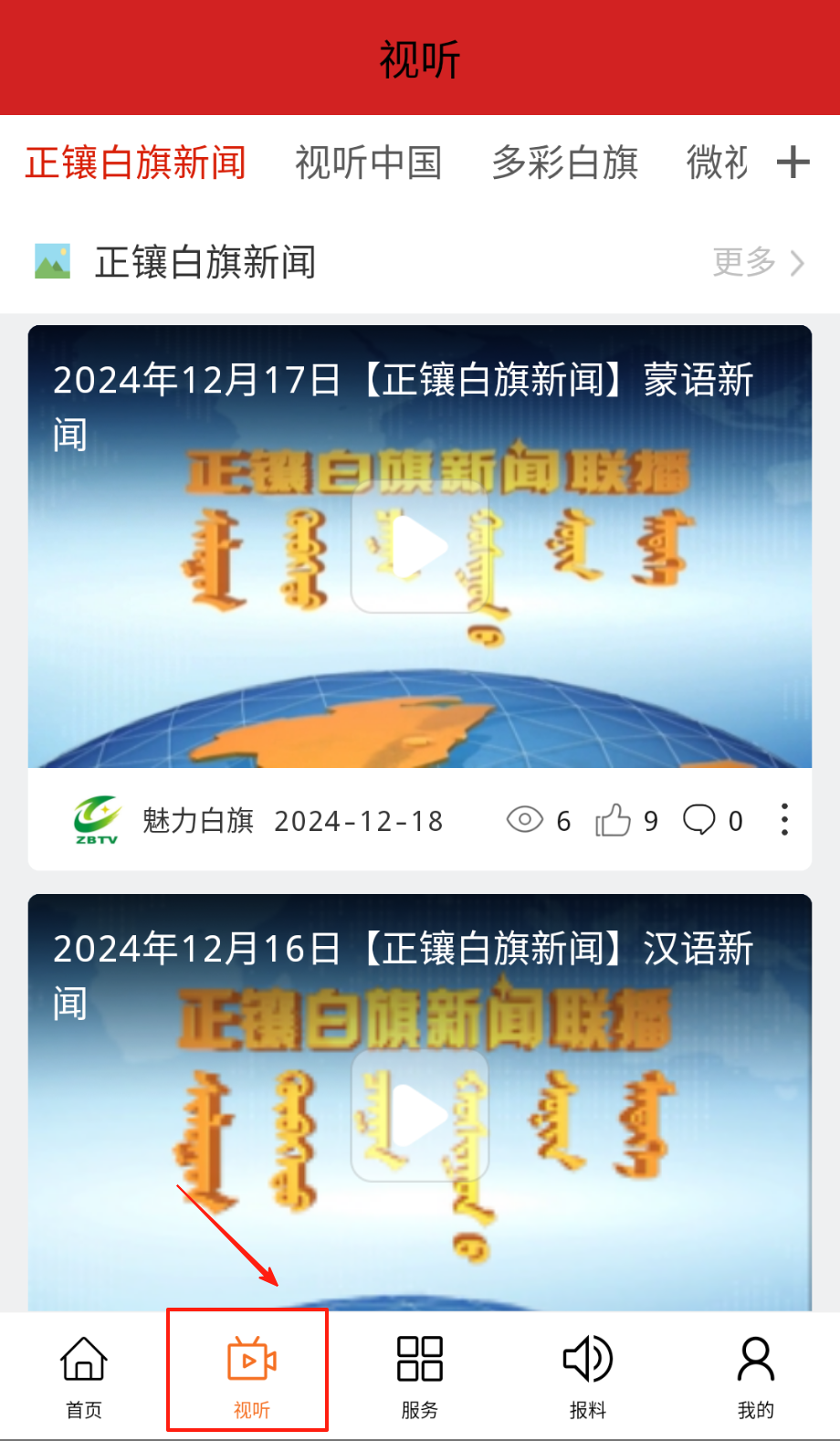Open 更多 for 正镶白旗新闻 section
The image size is (840, 1441).
pyautogui.click(x=758, y=263)
